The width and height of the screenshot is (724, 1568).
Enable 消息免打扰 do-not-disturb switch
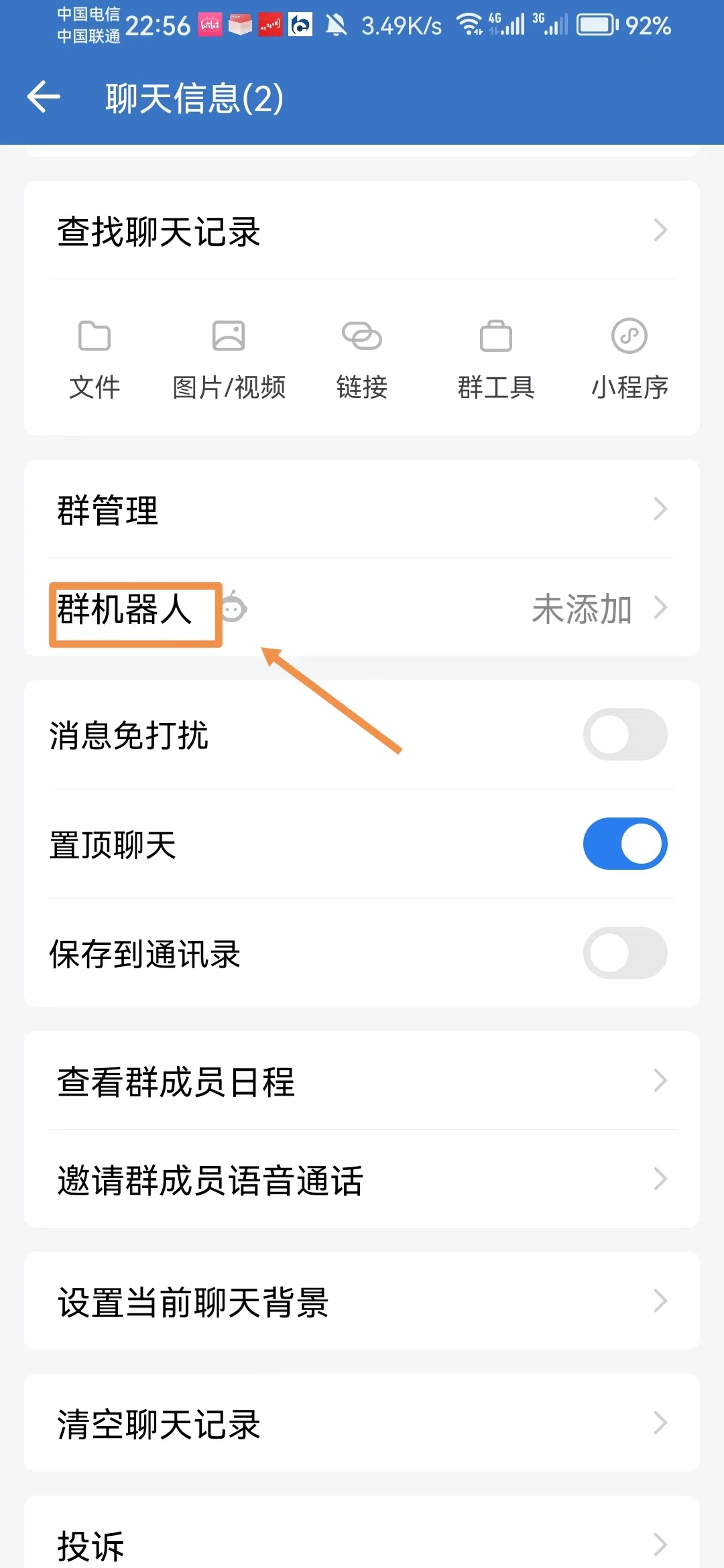[x=625, y=735]
